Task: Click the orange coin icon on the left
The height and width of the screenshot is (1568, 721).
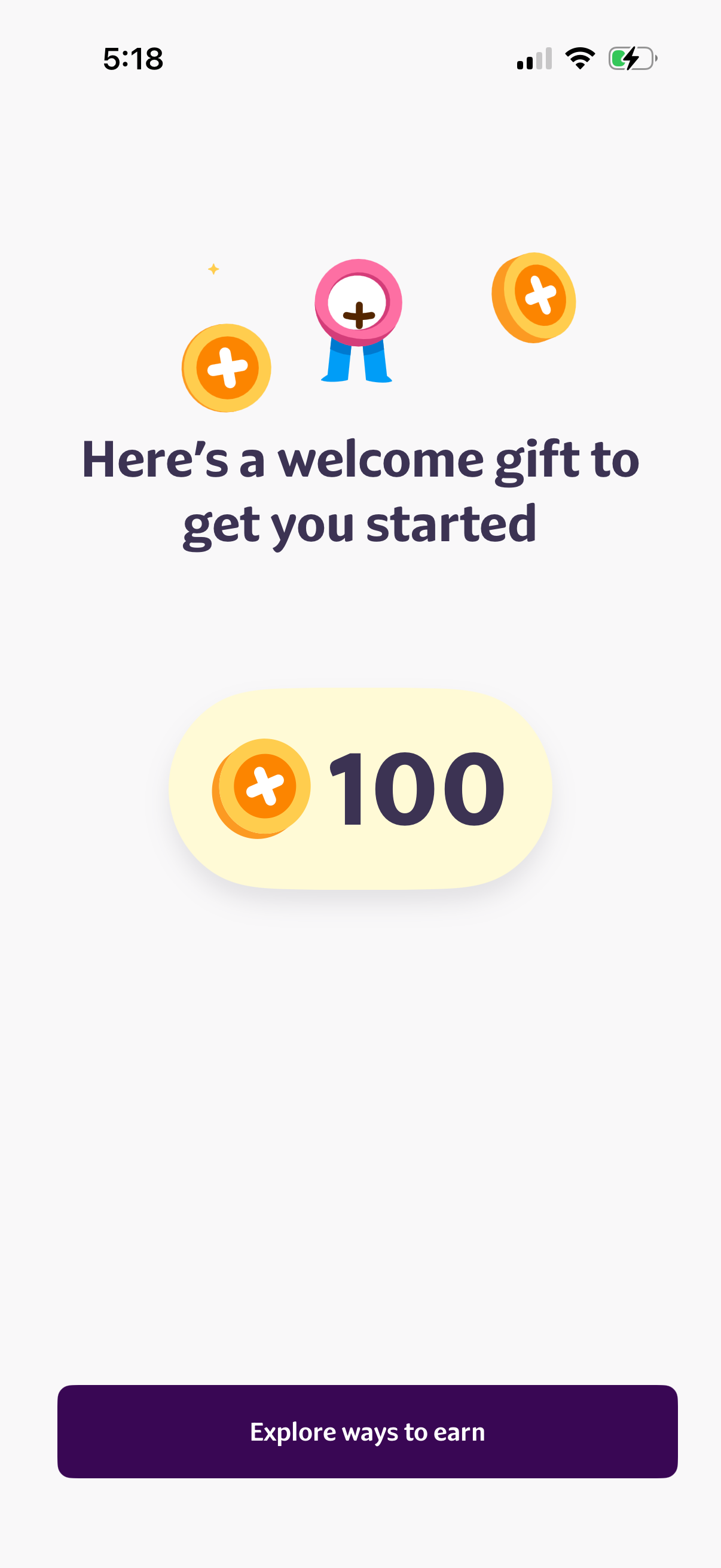Action: 227,368
